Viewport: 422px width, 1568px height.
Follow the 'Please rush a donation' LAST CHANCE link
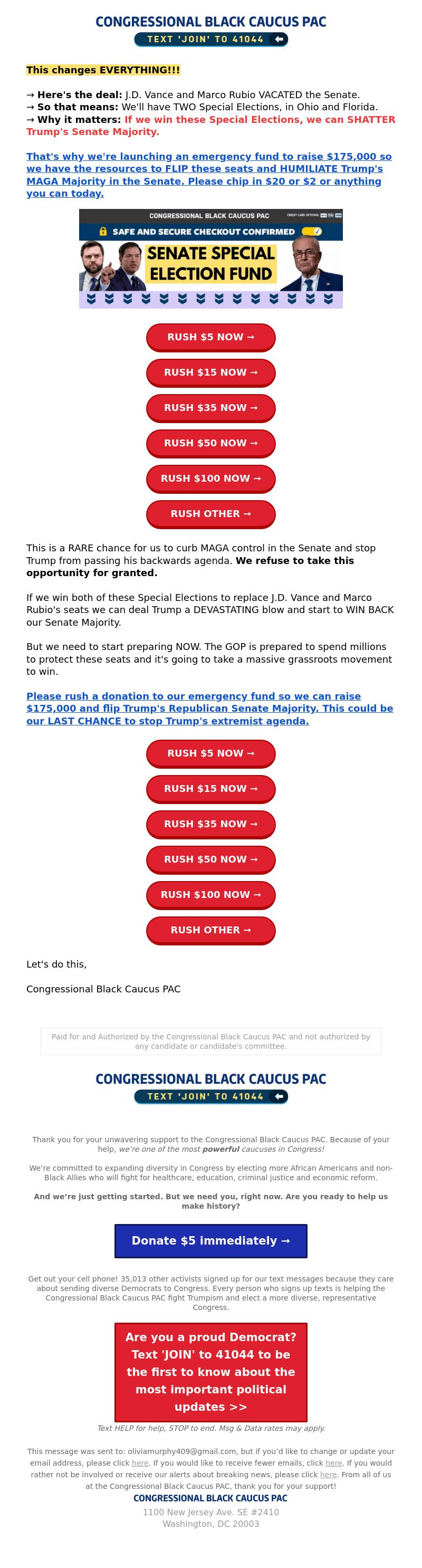[209, 709]
